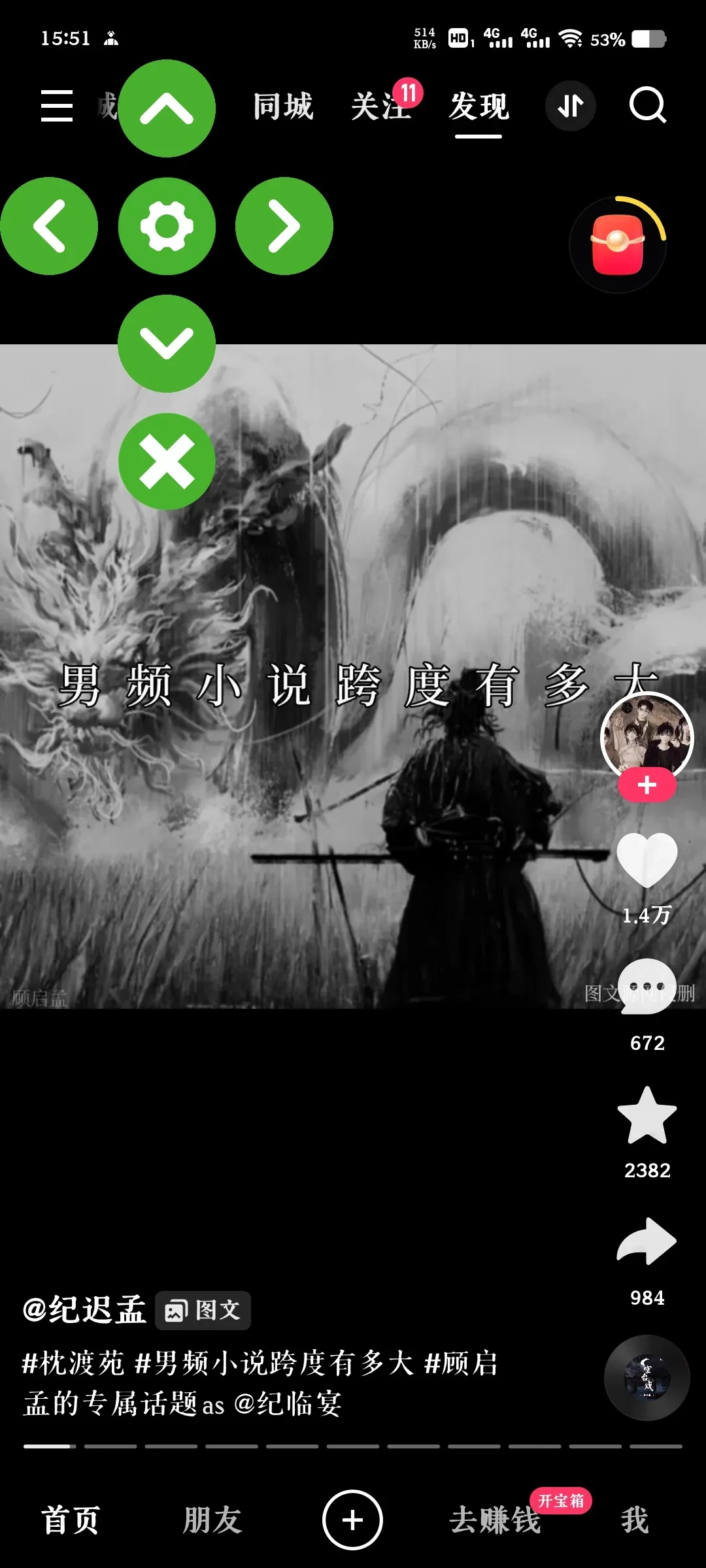
Task: Open the hamburger drawer menu
Action: 57,106
